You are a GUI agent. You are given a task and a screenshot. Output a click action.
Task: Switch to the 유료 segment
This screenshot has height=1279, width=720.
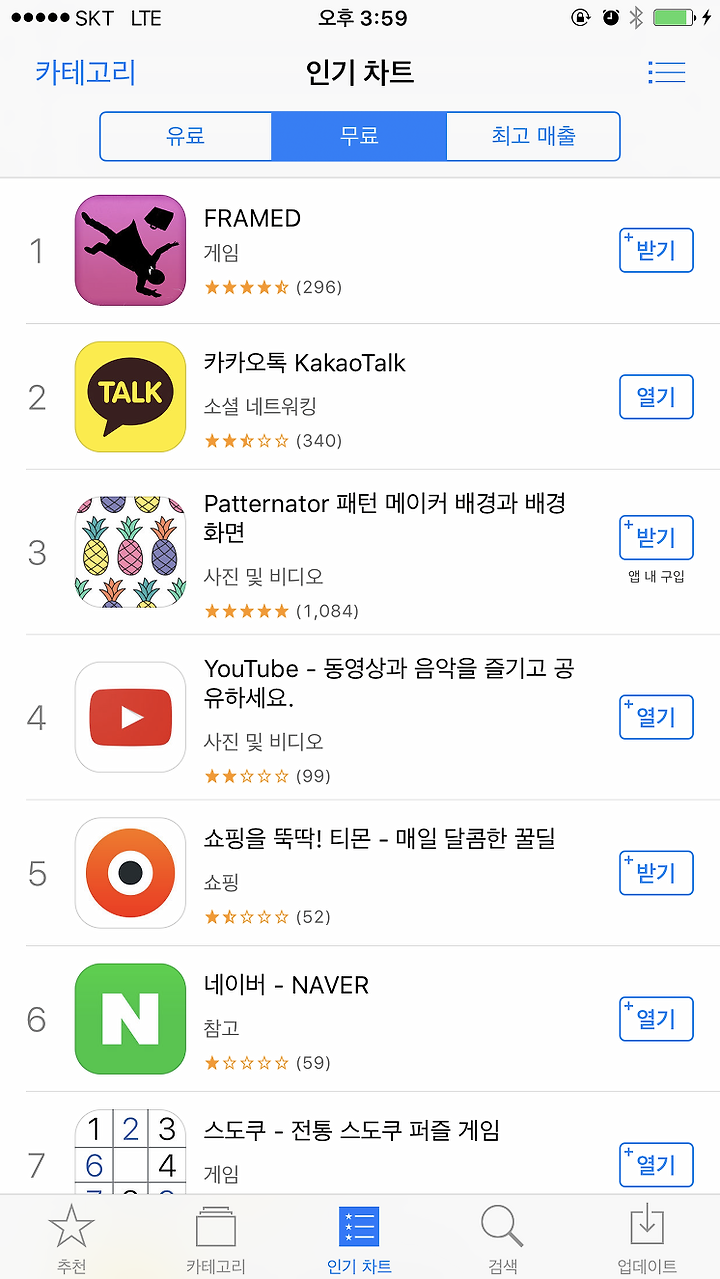point(186,136)
